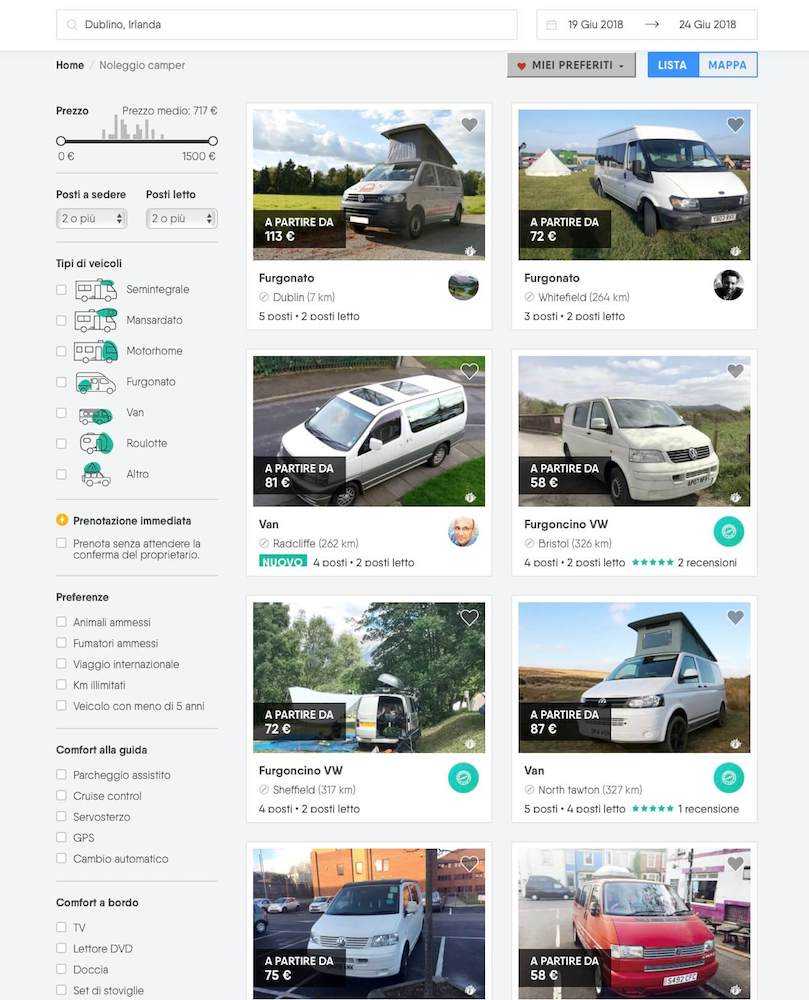Tick the Animali ammessi preference
809x1000 pixels.
[62, 622]
